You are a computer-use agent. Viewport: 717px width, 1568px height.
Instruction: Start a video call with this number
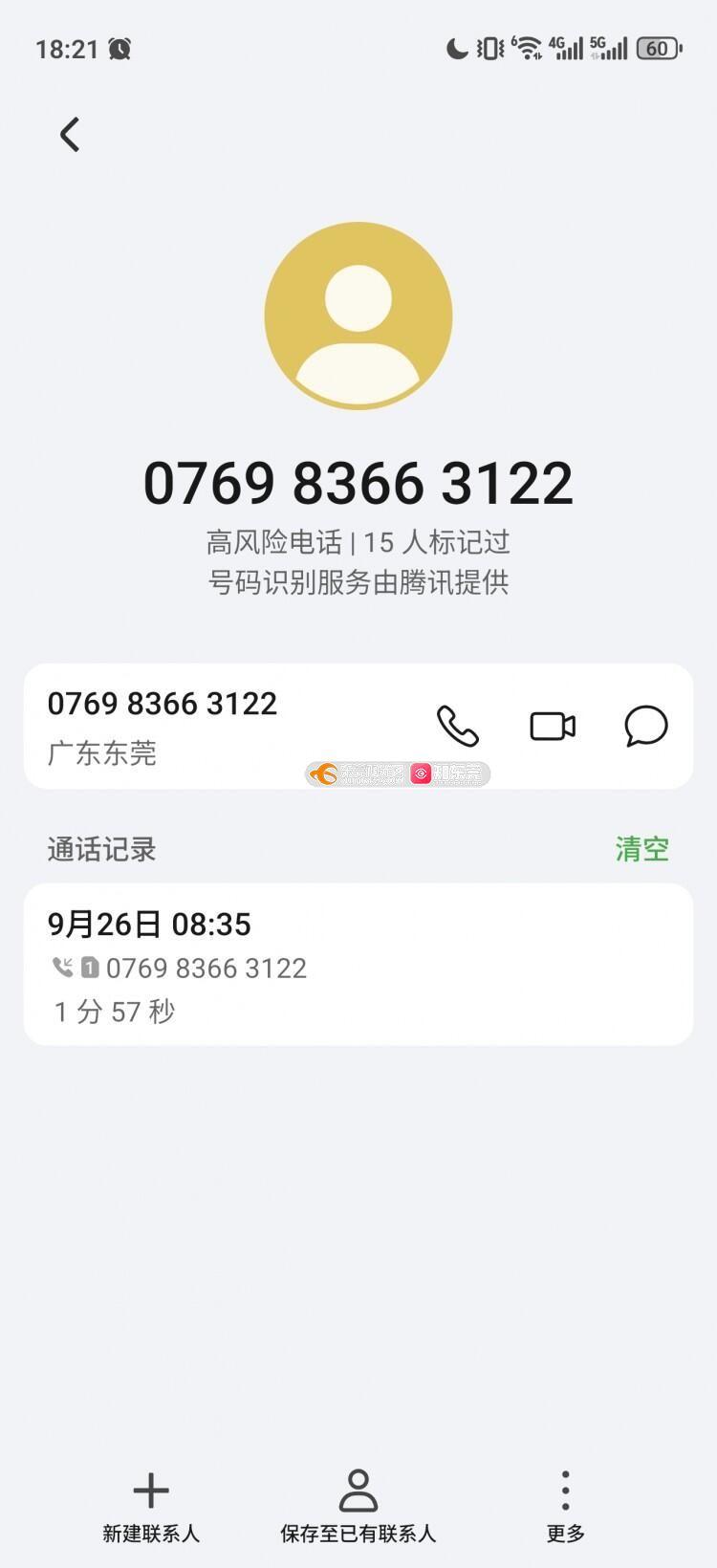click(x=553, y=727)
